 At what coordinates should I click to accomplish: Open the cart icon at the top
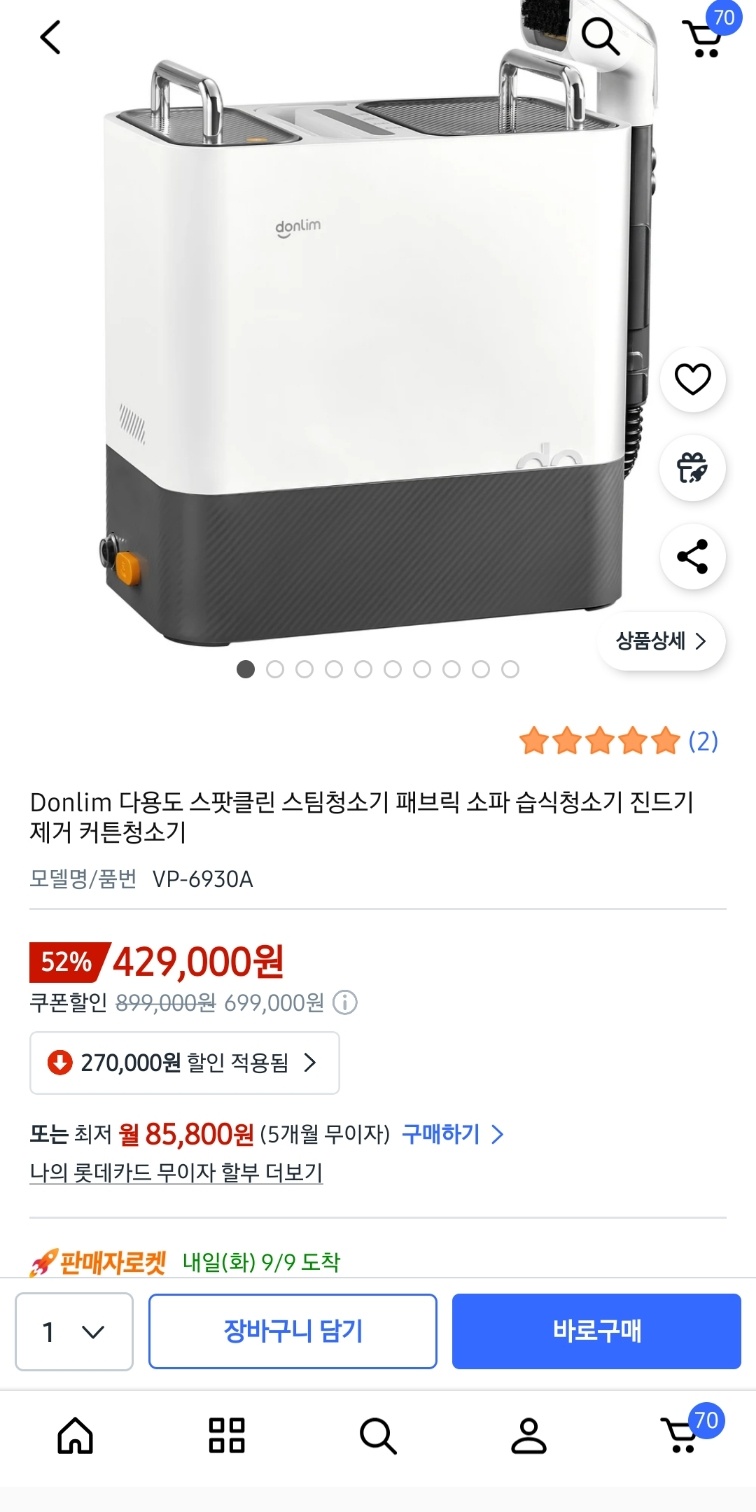[704, 38]
